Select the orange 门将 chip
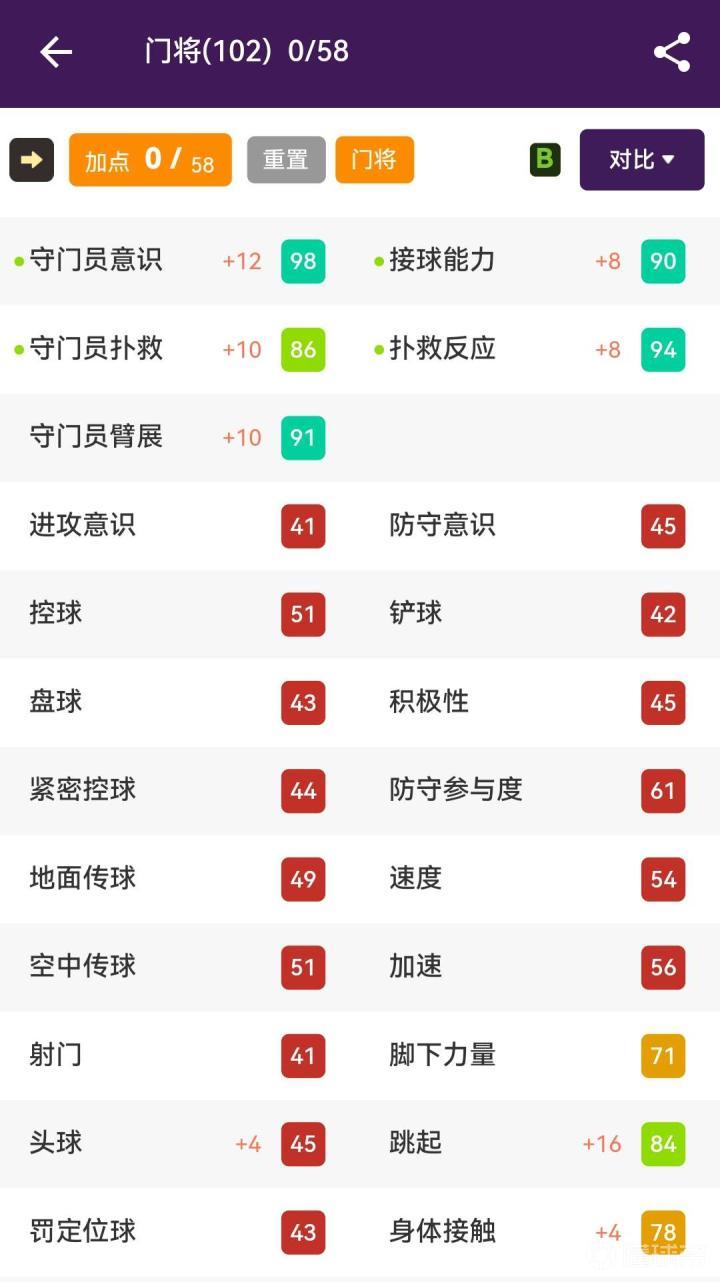The image size is (720, 1282). pyautogui.click(x=374, y=160)
